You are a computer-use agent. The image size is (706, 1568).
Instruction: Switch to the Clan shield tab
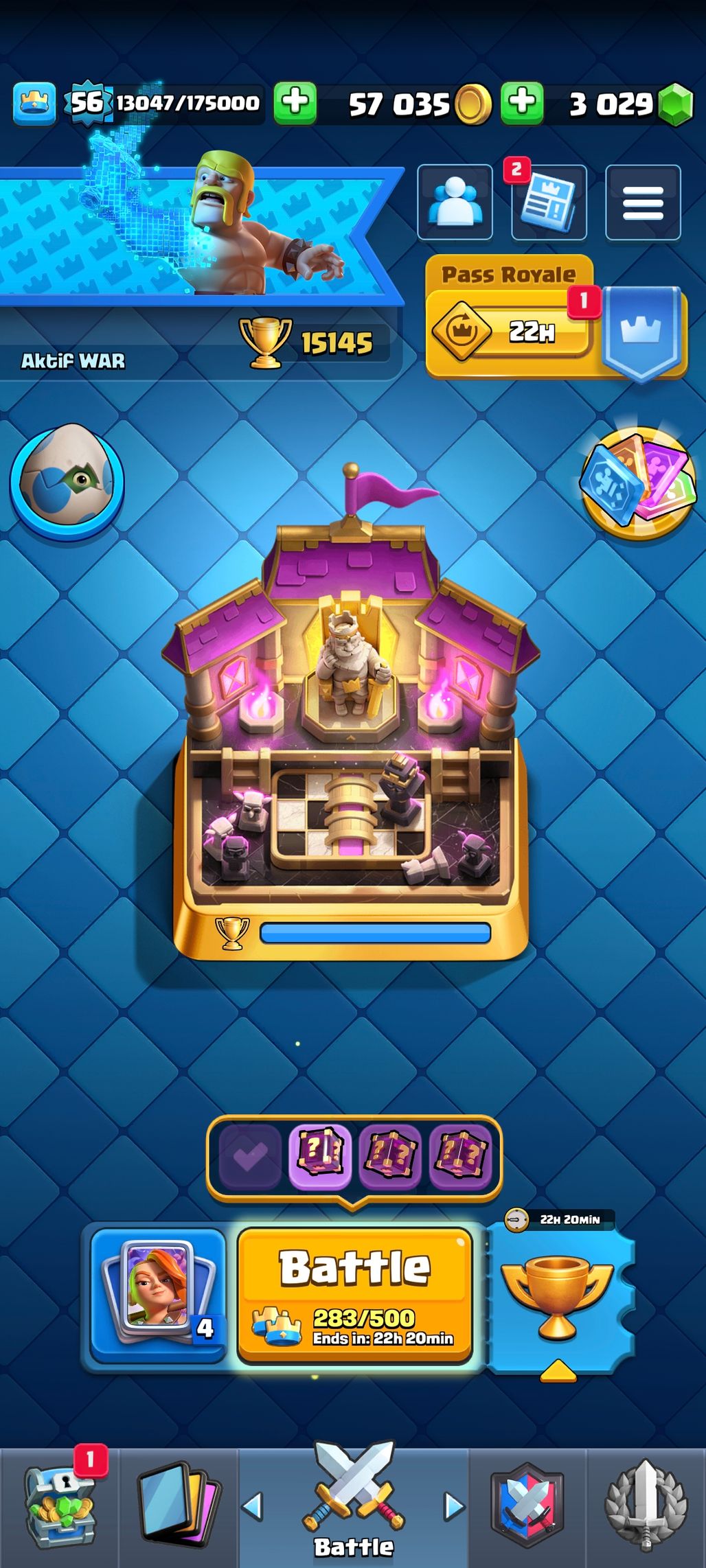[x=527, y=1508]
